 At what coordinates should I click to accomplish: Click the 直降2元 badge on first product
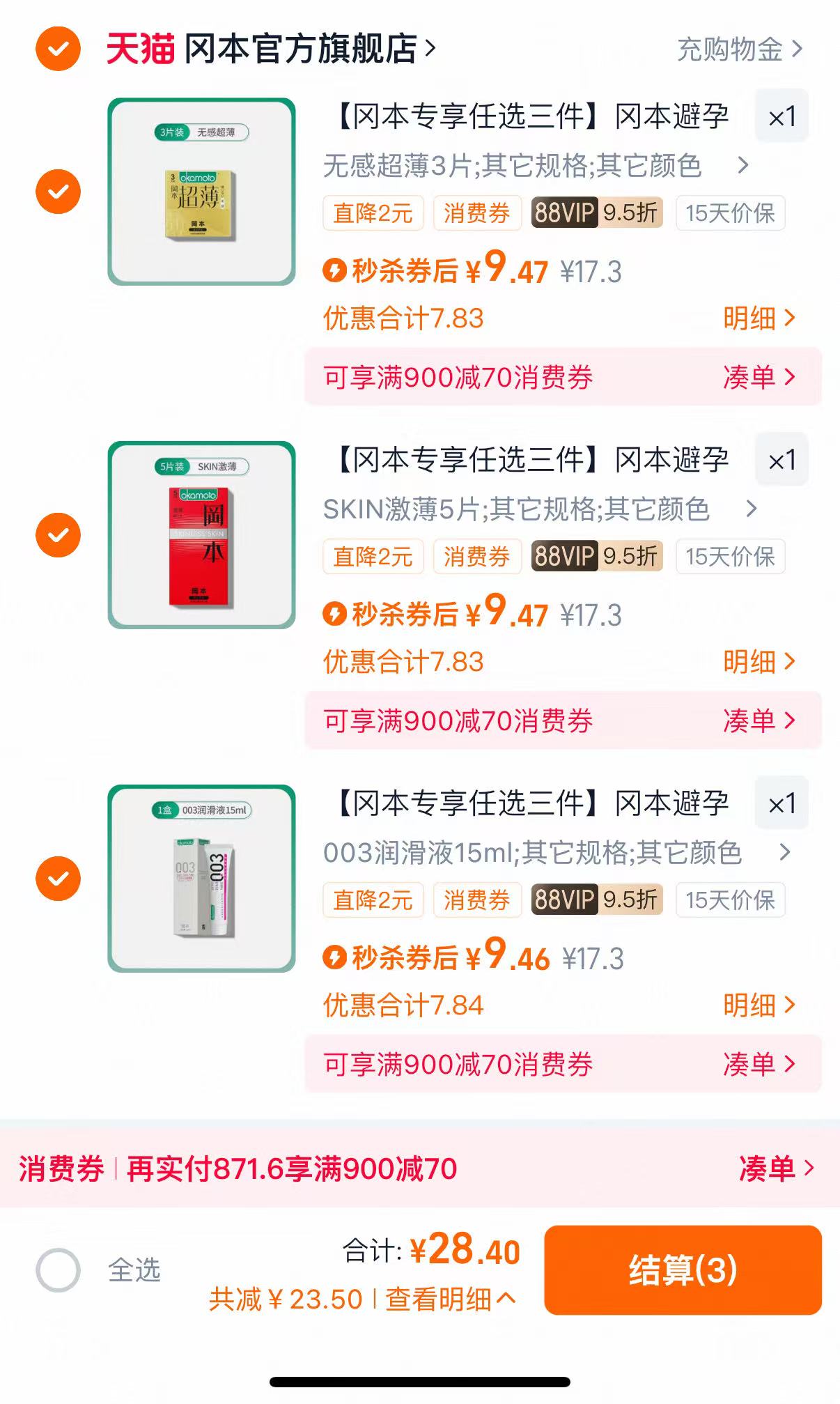pyautogui.click(x=373, y=214)
